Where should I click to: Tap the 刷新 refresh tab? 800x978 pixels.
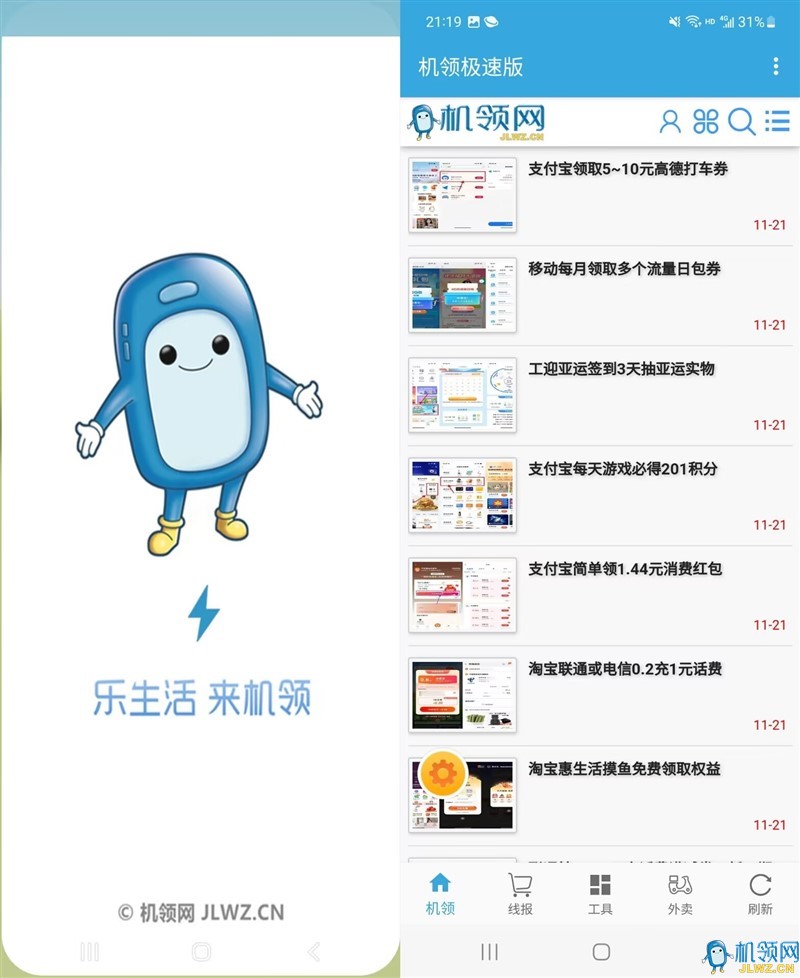pos(760,894)
